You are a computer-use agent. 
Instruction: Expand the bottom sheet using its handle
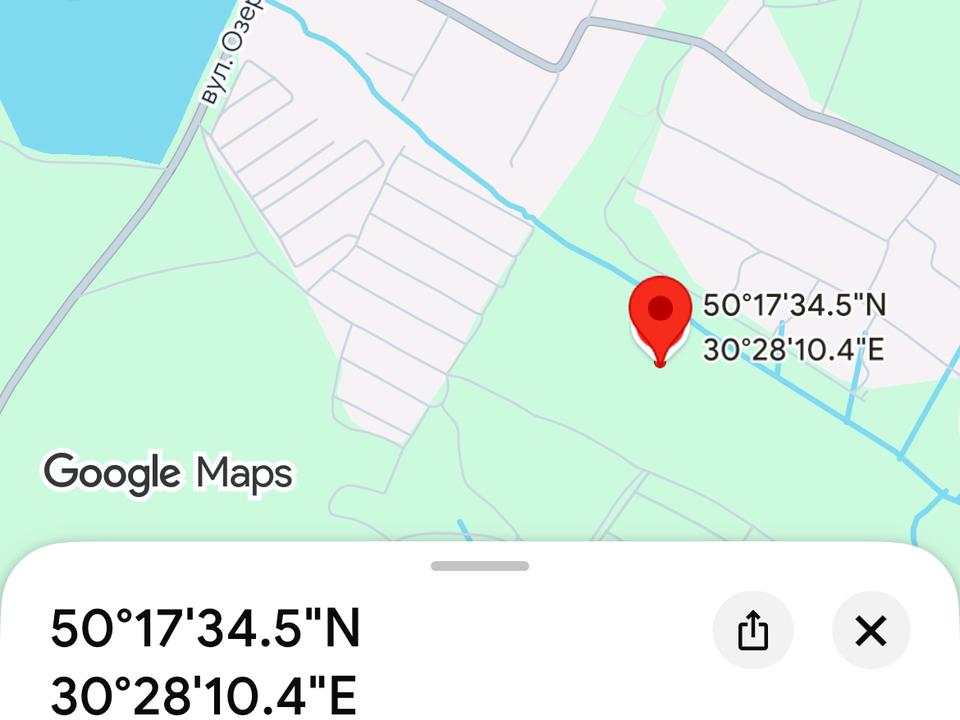tap(480, 566)
